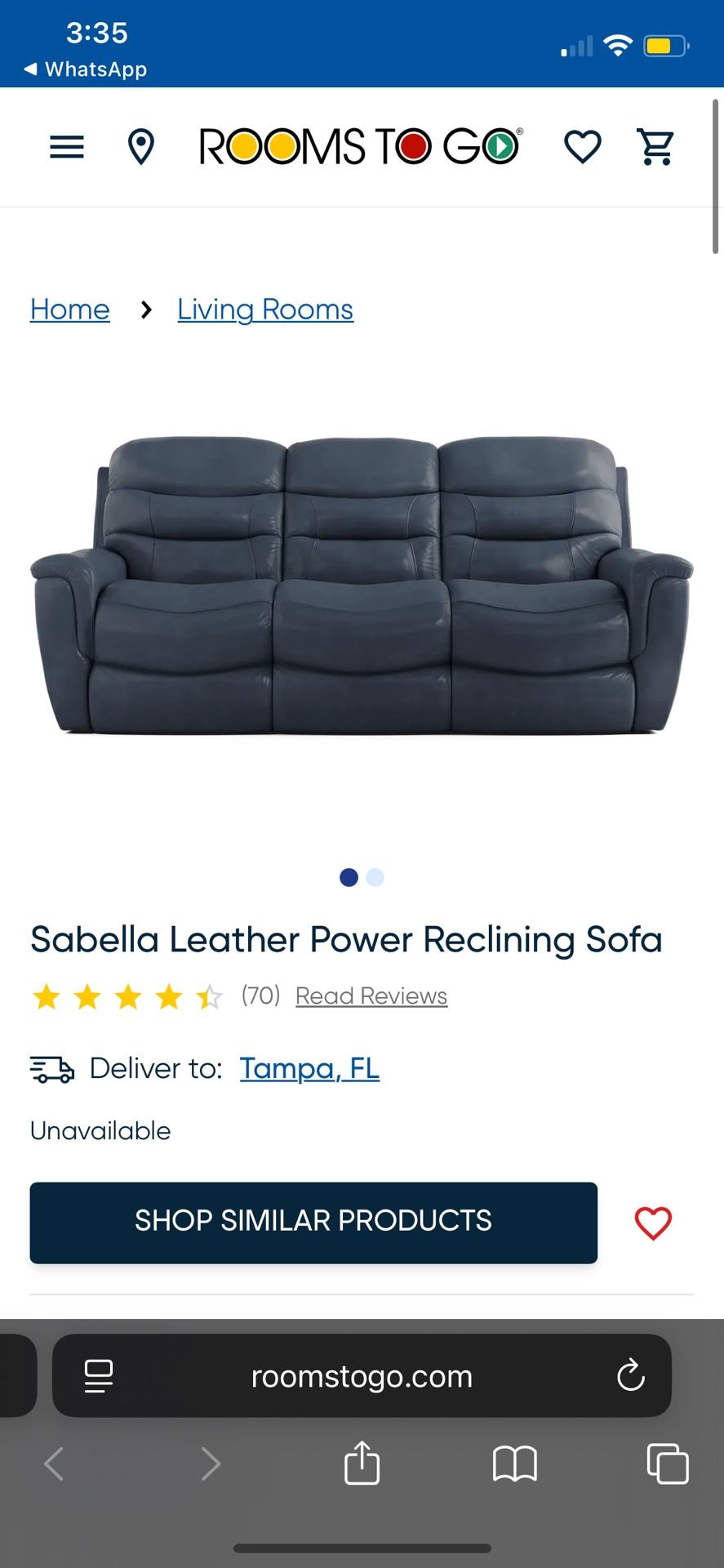View open Safari tabs
This screenshot has width=724, height=1568.
pyautogui.click(x=667, y=1464)
